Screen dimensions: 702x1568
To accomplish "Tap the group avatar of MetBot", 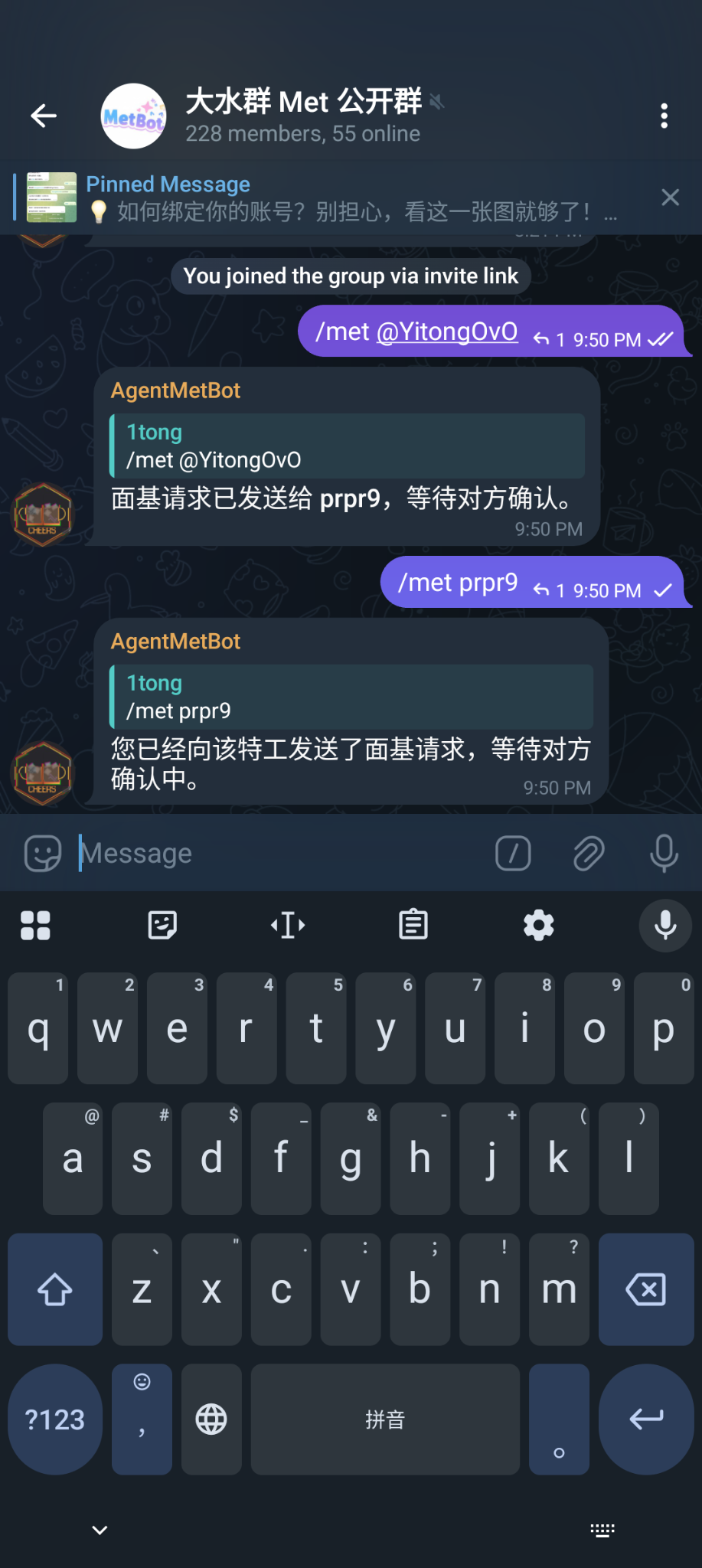I will pos(132,116).
